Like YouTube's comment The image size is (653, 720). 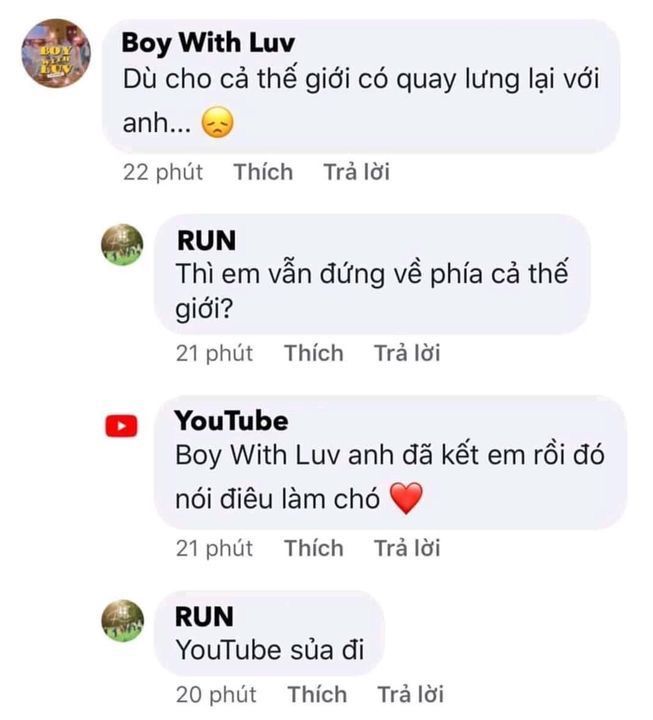(313, 548)
